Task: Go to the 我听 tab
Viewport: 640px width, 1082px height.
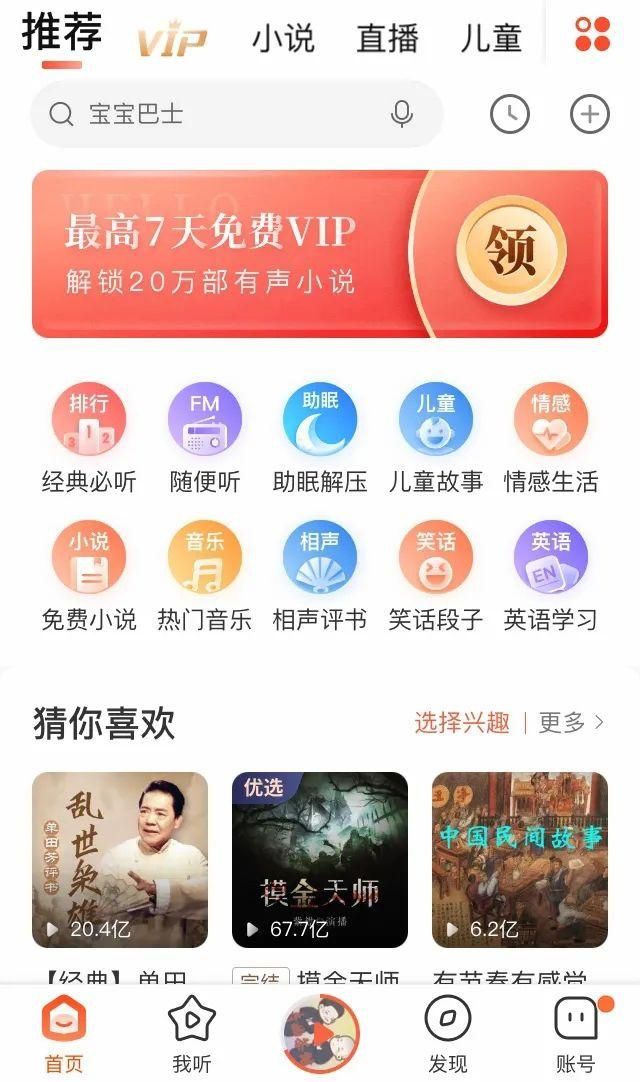Action: [192, 1033]
